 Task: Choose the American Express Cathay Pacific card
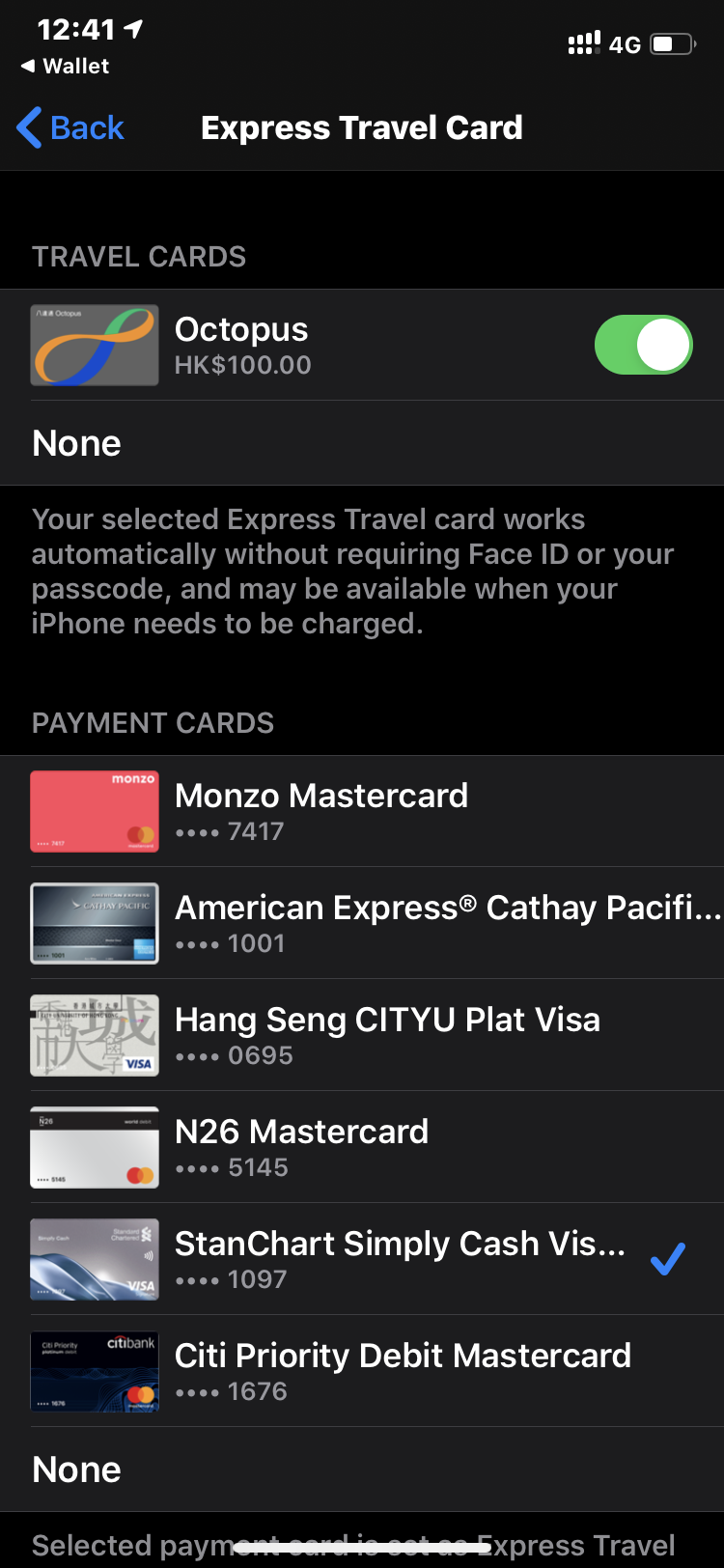tap(362, 923)
